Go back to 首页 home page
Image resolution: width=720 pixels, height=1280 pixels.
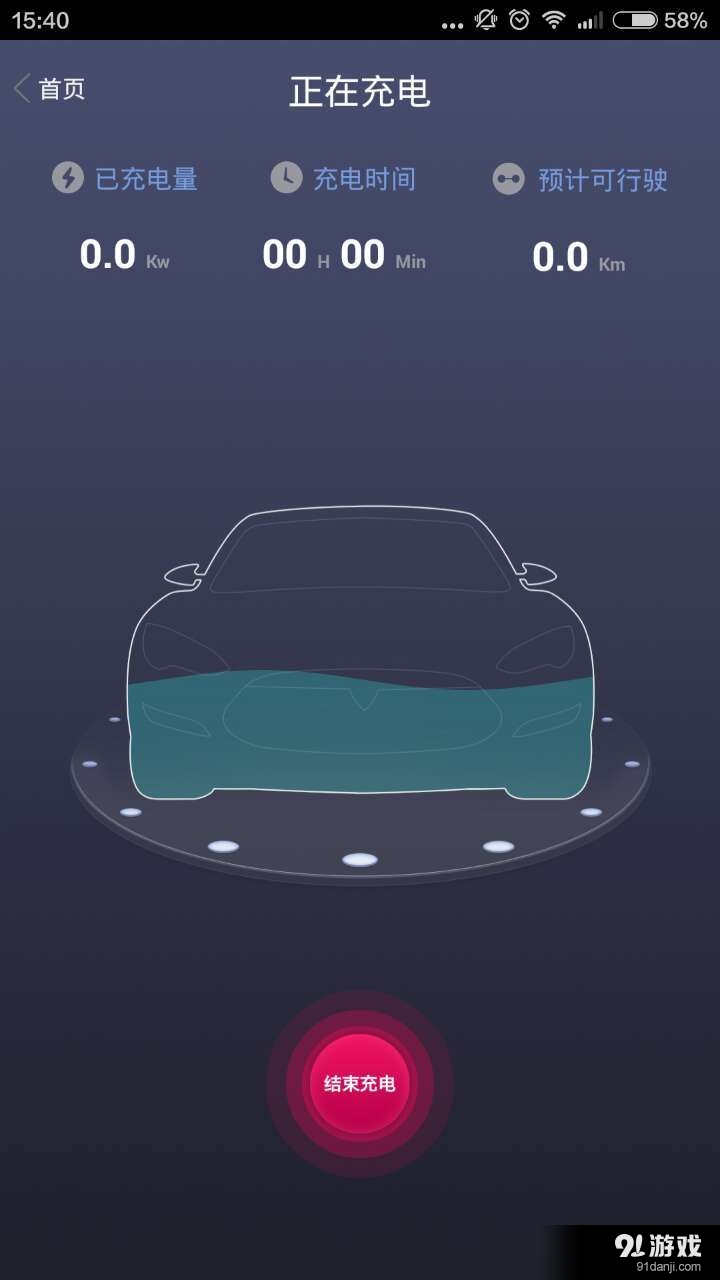50,89
